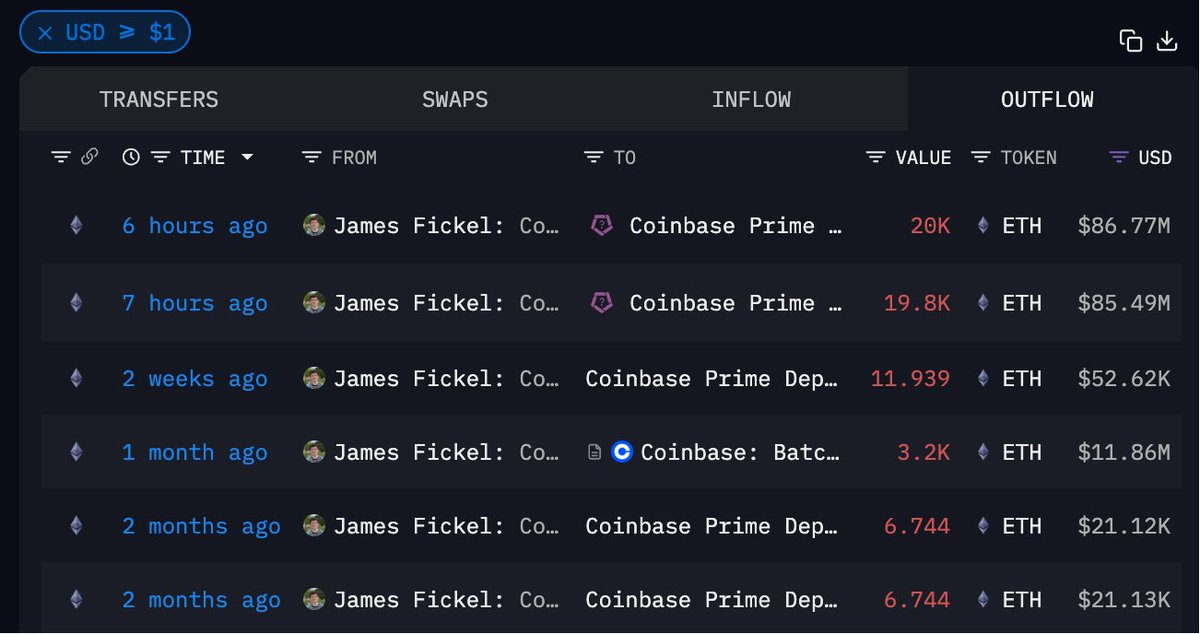Open the transaction from 6 hours ago
Screen dimensions: 1200x634
click(195, 226)
